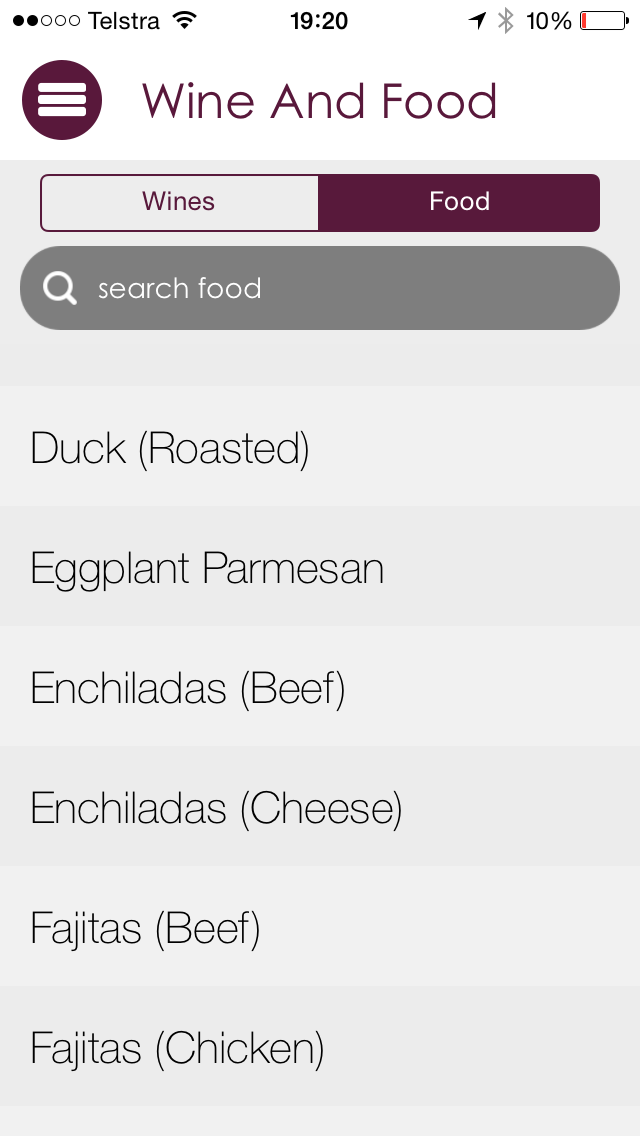
Task: Switch to the Wines tab
Action: (x=179, y=202)
